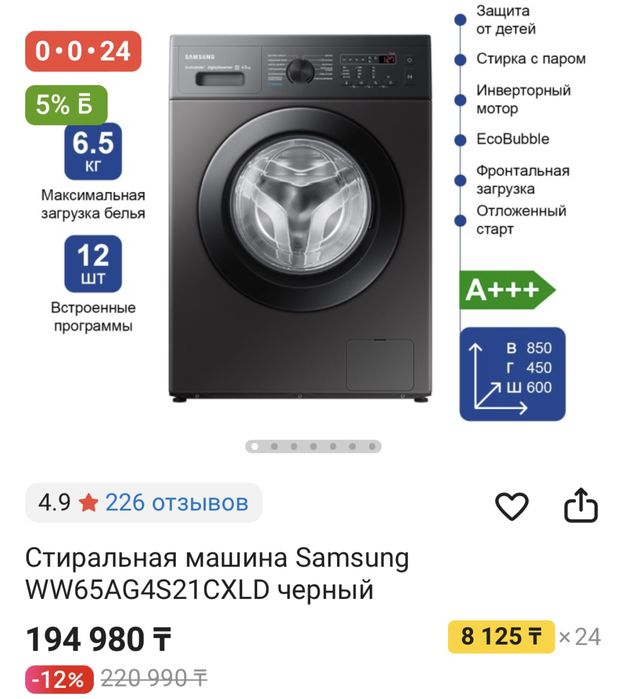Open the 226 отзывов reviews chip

coord(143,503)
